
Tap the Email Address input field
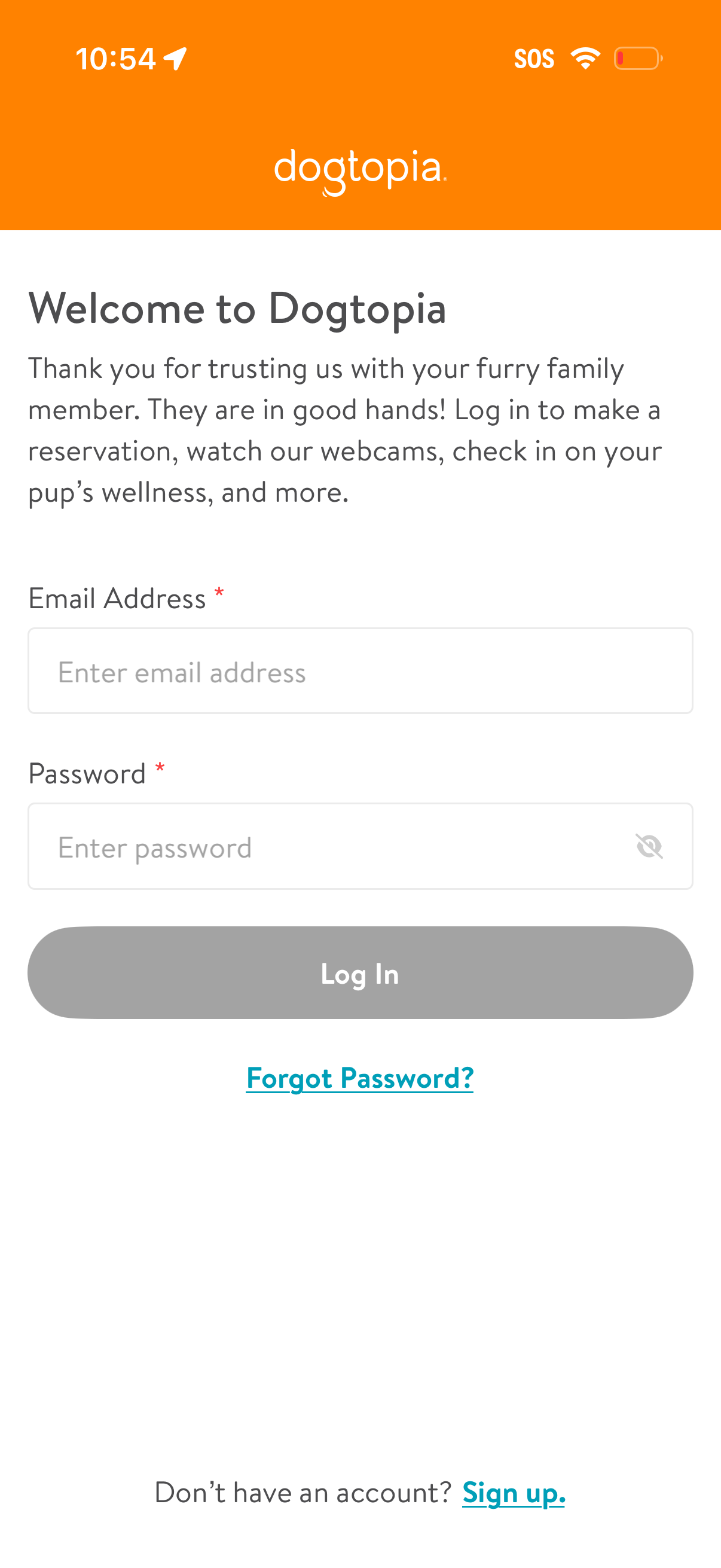click(360, 671)
